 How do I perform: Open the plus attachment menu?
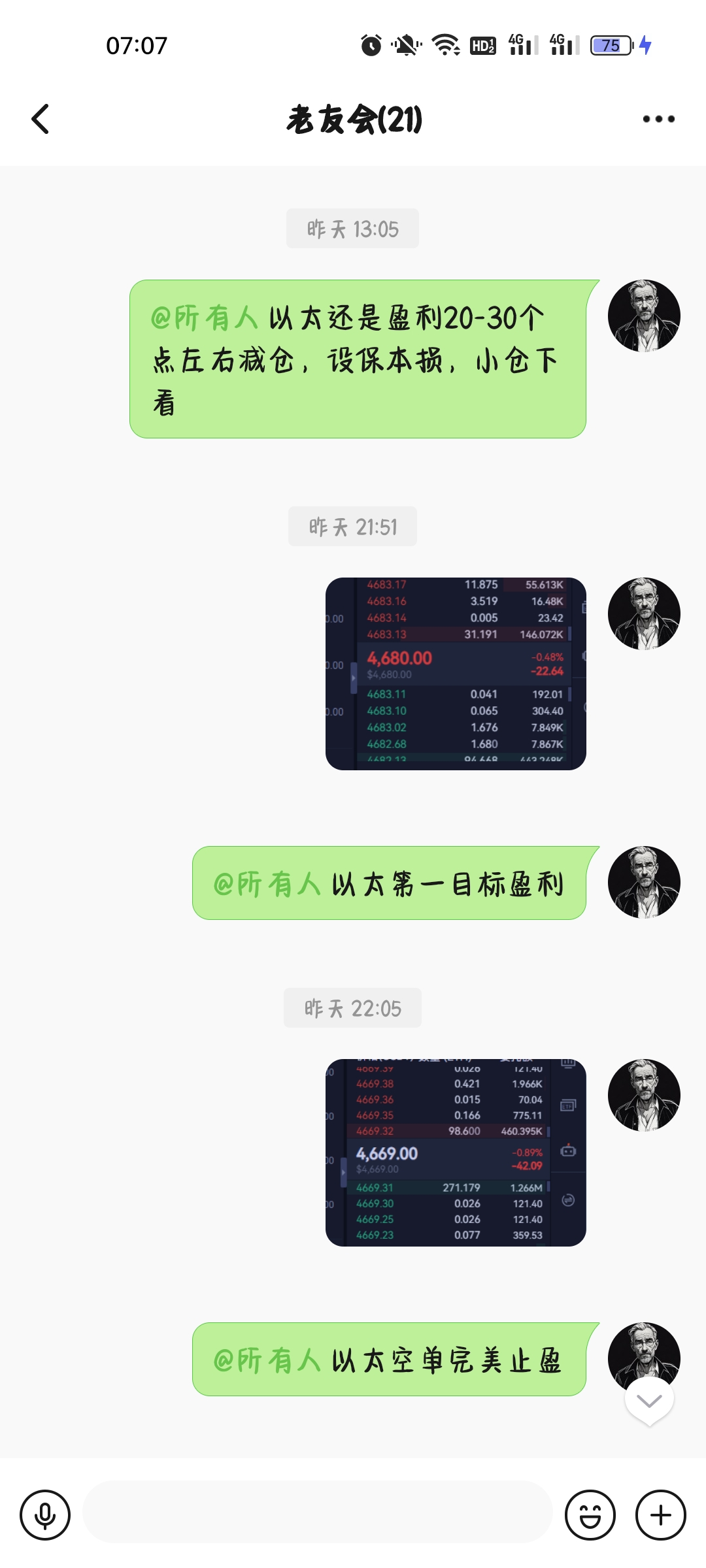click(660, 1515)
